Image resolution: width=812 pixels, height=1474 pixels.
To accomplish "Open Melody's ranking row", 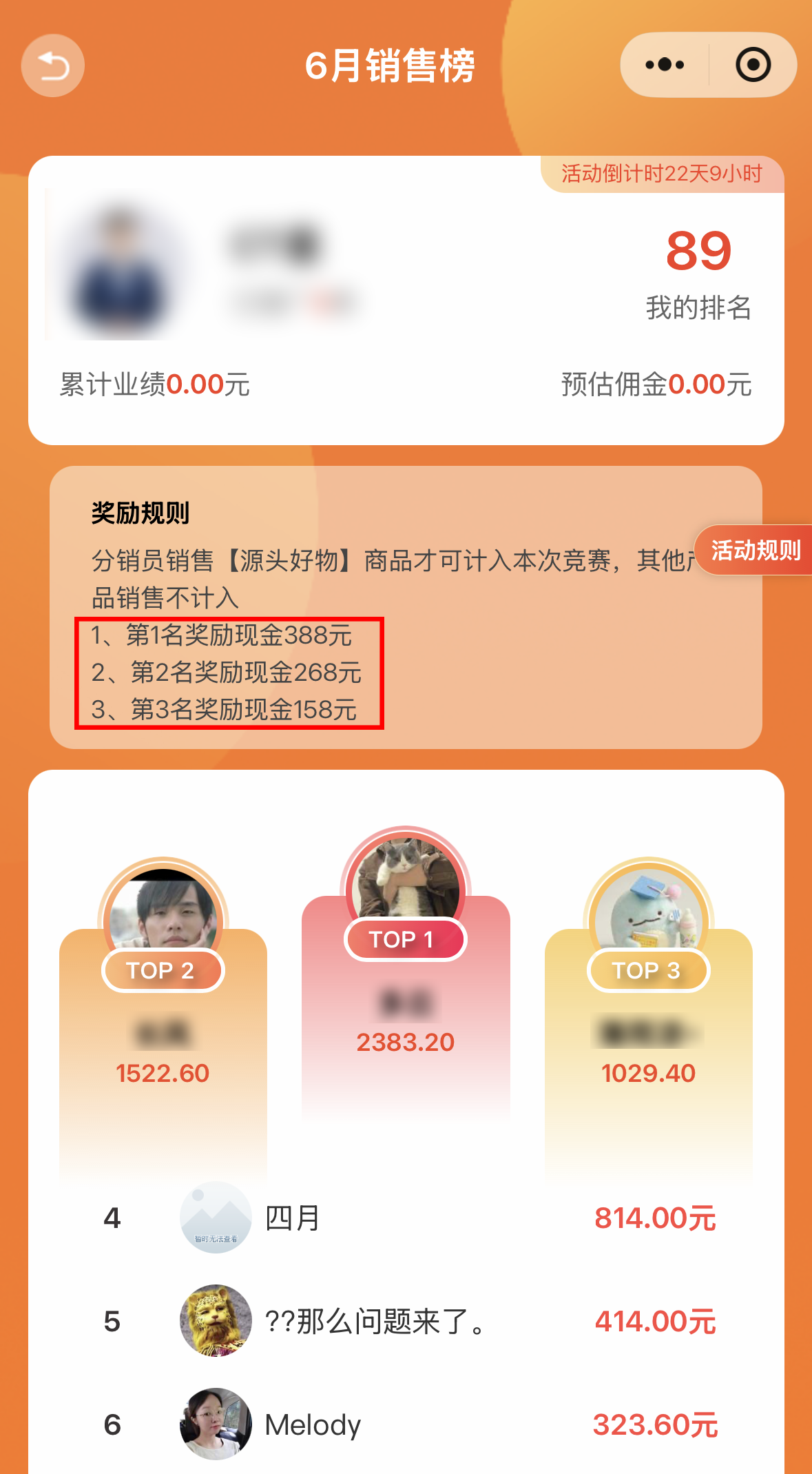I will coord(406,1424).
